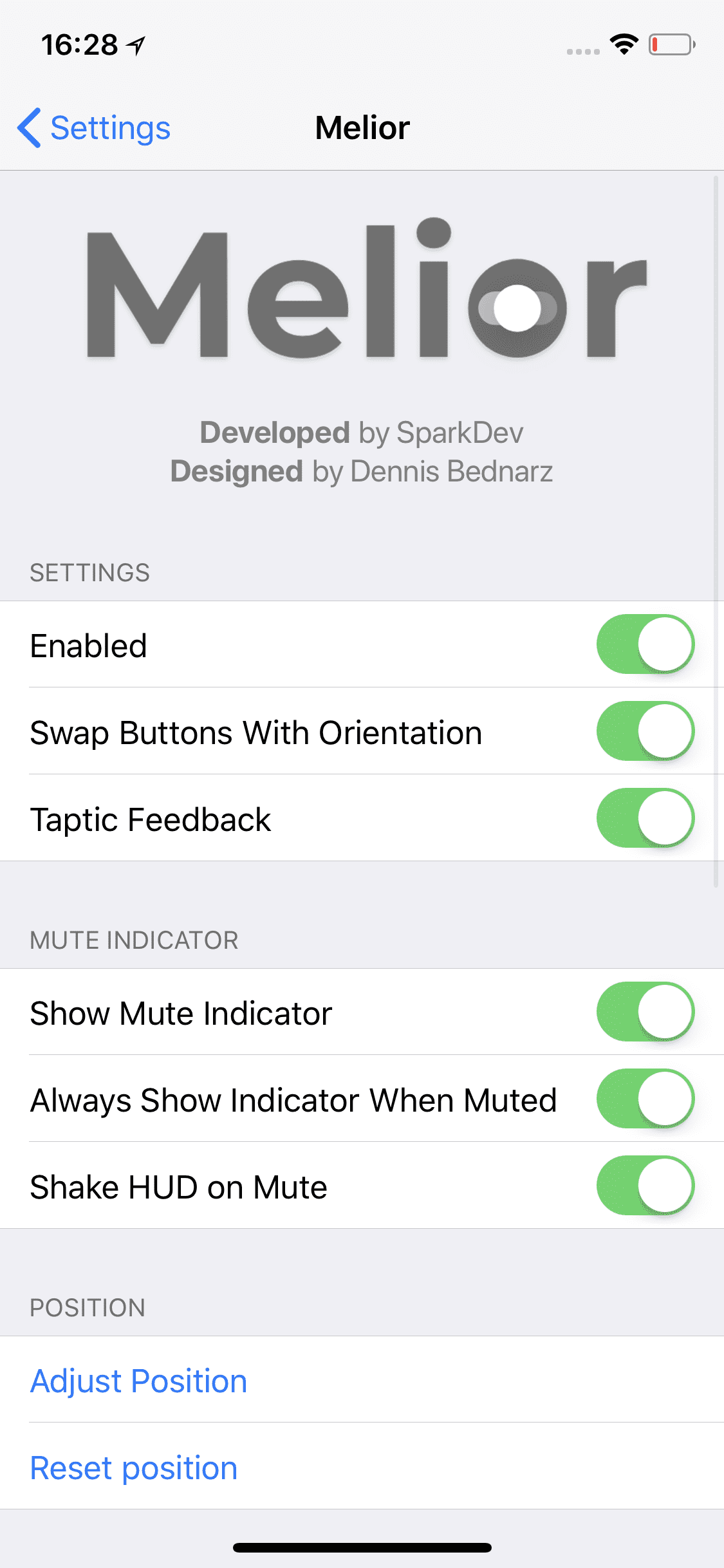Turn off Shake HUD on Mute
724x1568 pixels.
tap(645, 1186)
